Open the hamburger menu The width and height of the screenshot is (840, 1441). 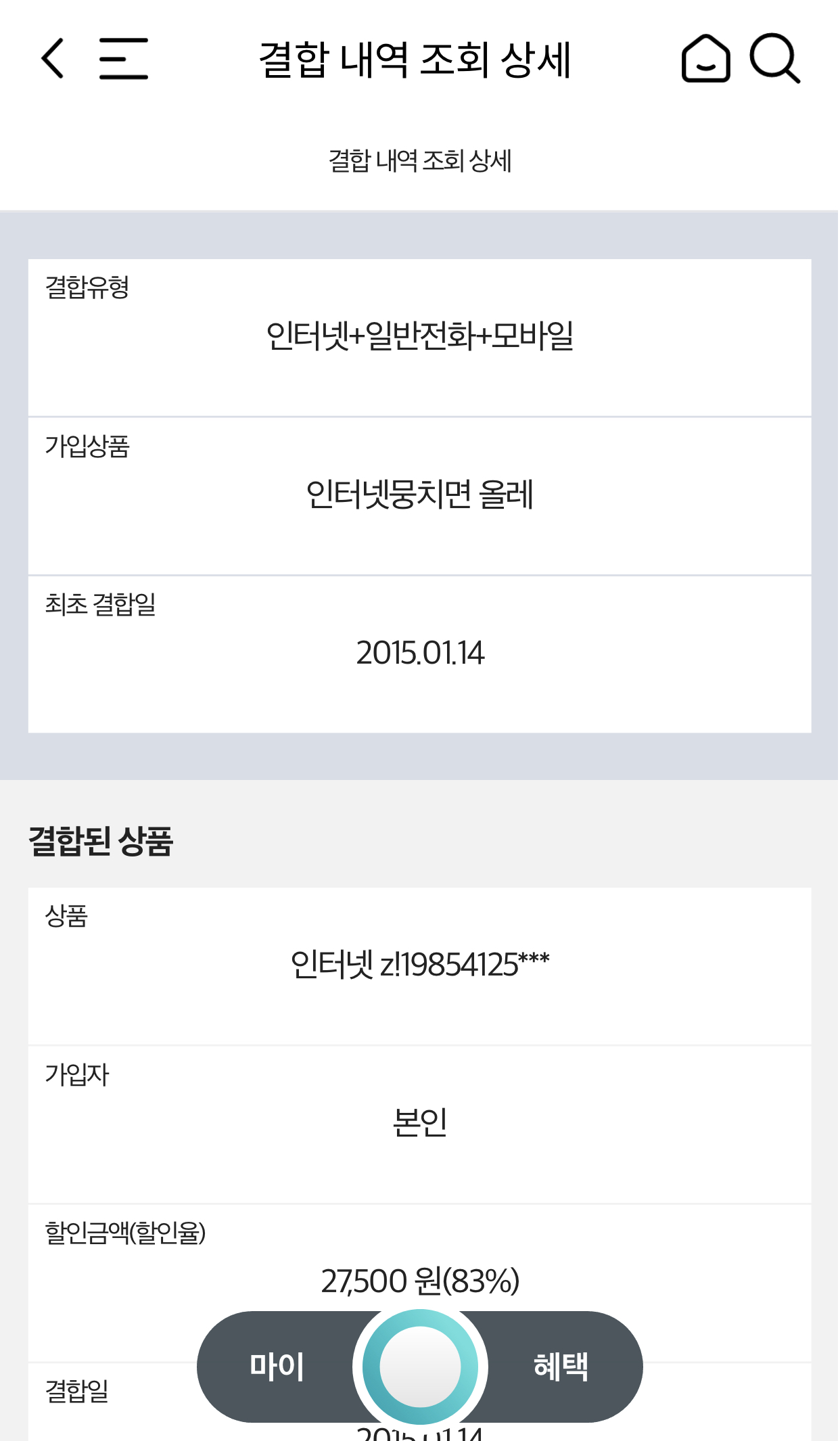point(123,59)
